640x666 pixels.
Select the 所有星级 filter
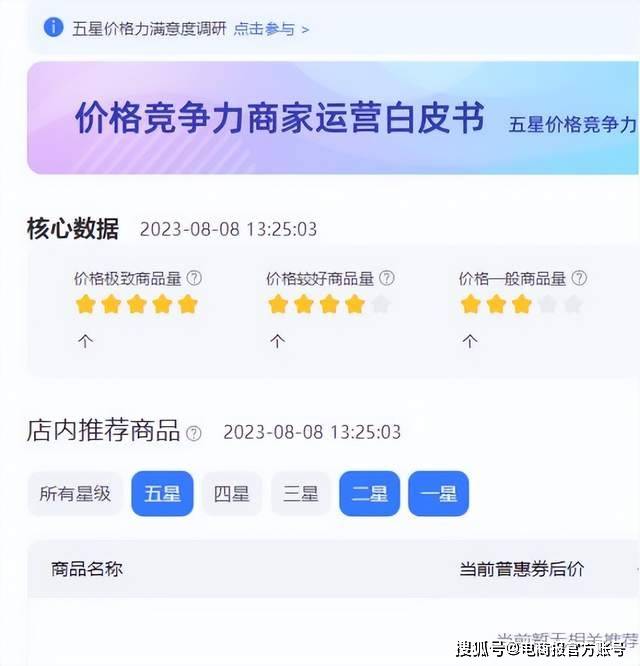click(x=75, y=494)
